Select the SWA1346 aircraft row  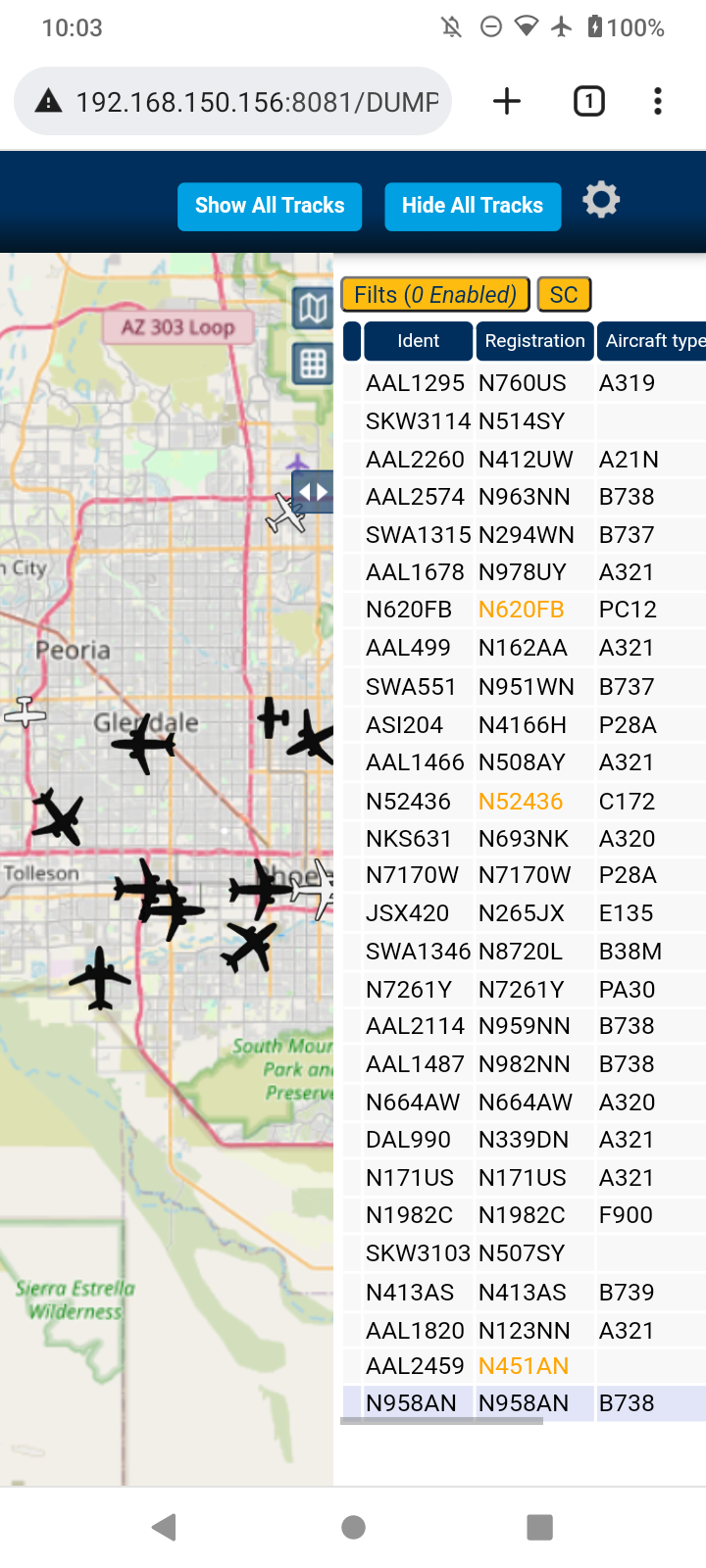(x=525, y=952)
